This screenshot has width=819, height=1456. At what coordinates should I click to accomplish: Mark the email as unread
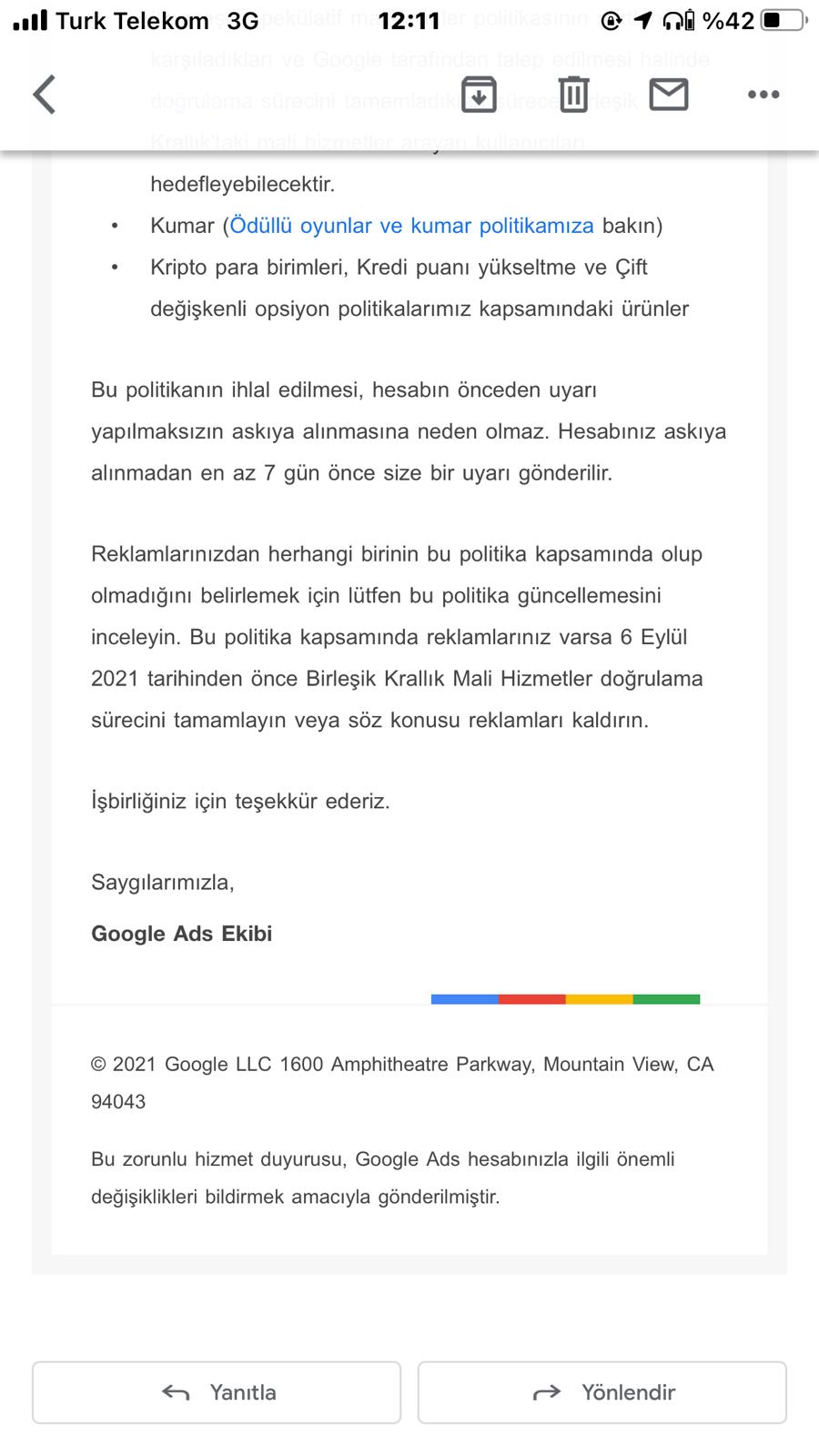tap(669, 95)
